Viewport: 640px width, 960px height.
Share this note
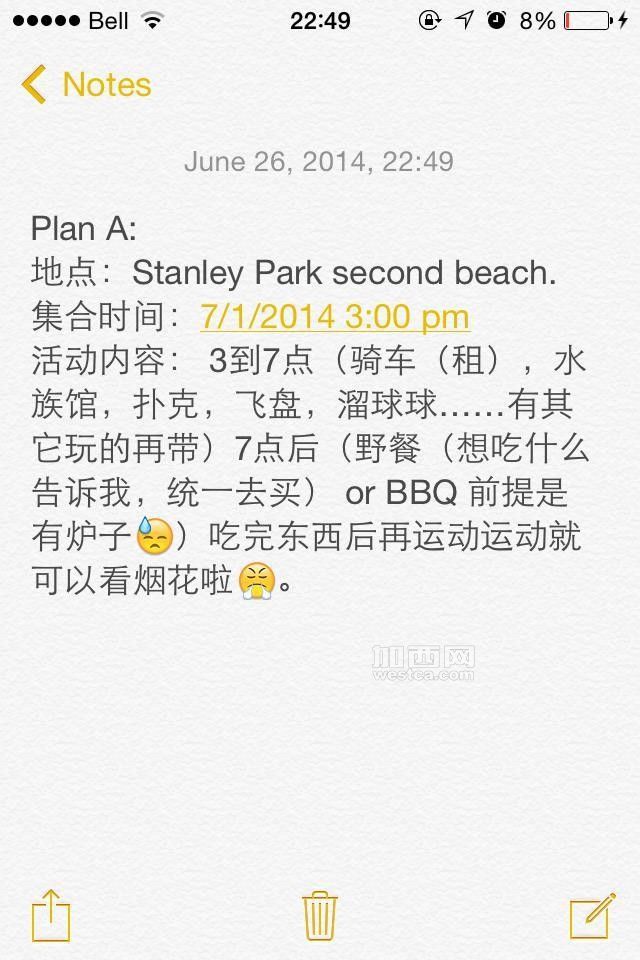coord(51,915)
